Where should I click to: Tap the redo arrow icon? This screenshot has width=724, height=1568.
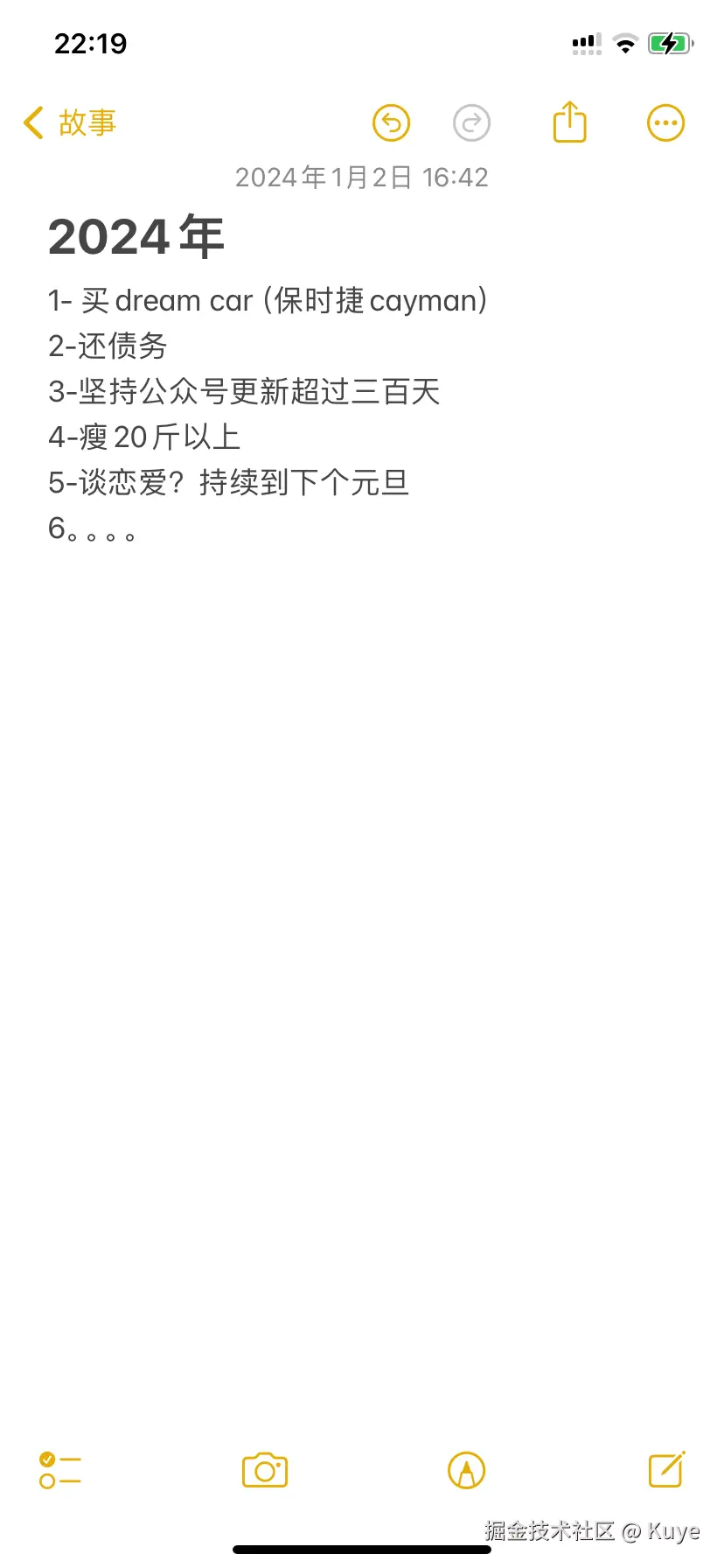coord(471,122)
